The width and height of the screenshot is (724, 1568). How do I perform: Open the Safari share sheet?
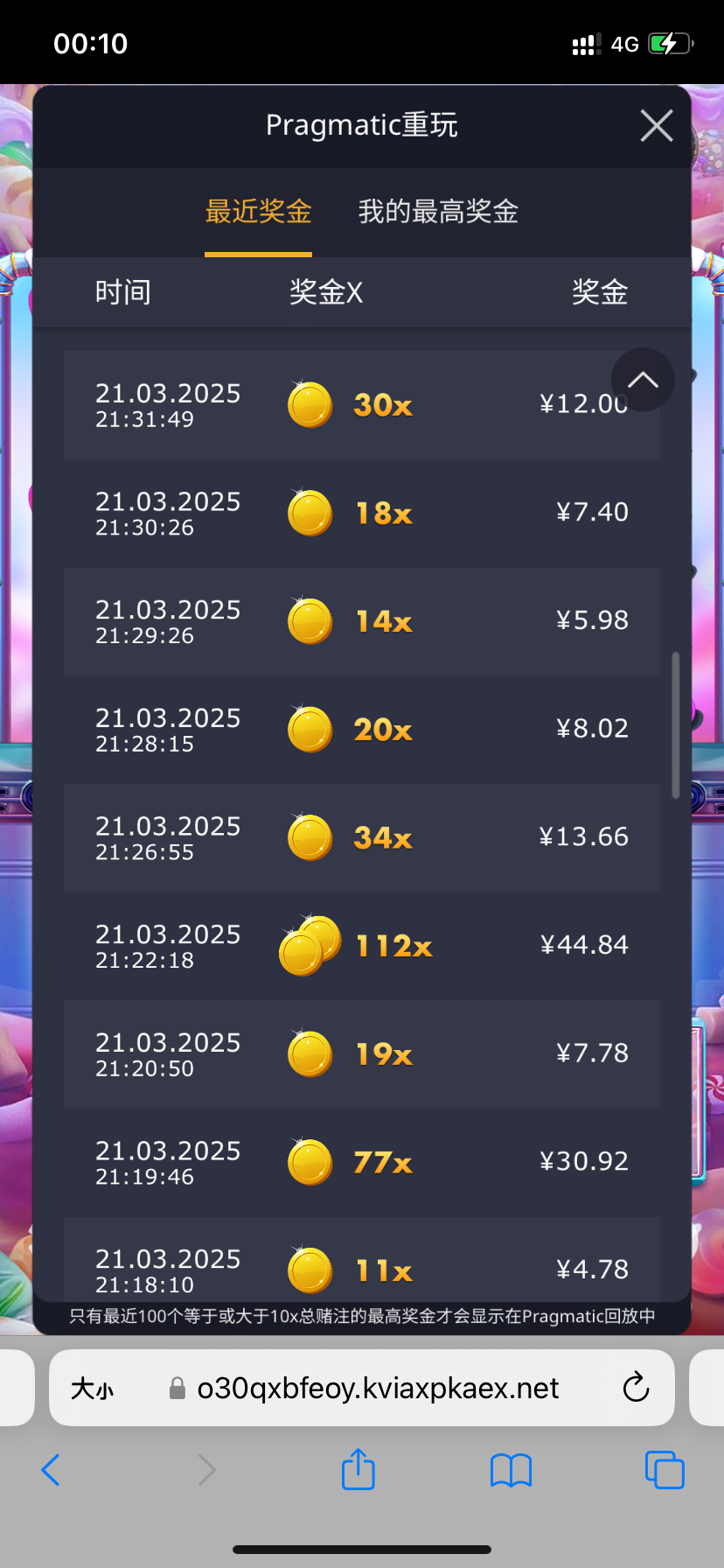[x=358, y=1469]
